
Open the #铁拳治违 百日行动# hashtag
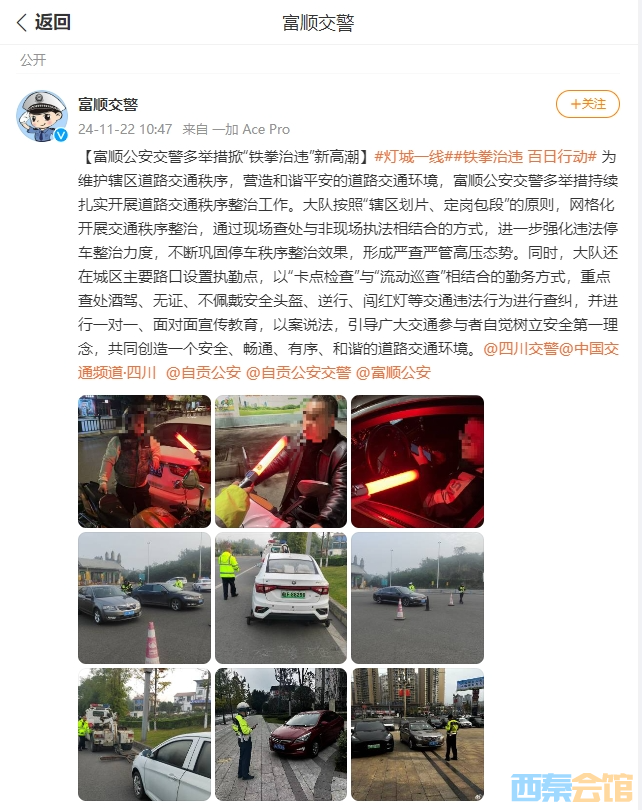[x=528, y=157]
